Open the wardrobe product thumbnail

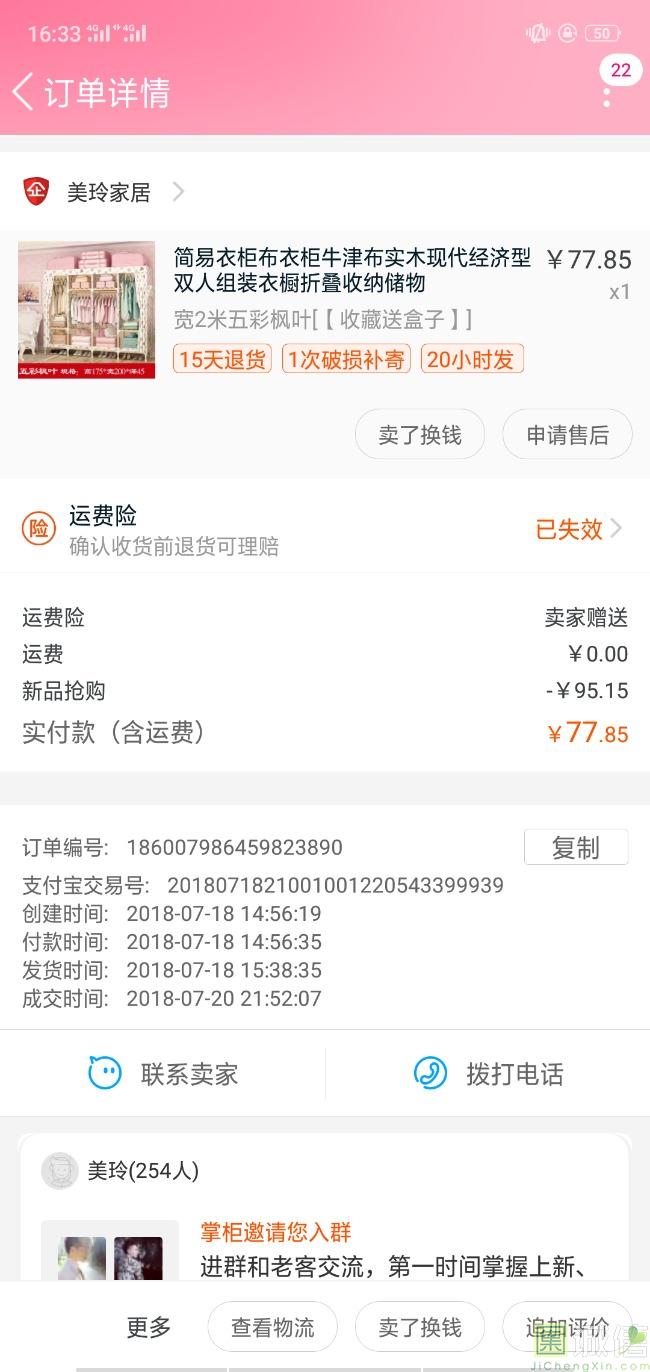coord(87,309)
